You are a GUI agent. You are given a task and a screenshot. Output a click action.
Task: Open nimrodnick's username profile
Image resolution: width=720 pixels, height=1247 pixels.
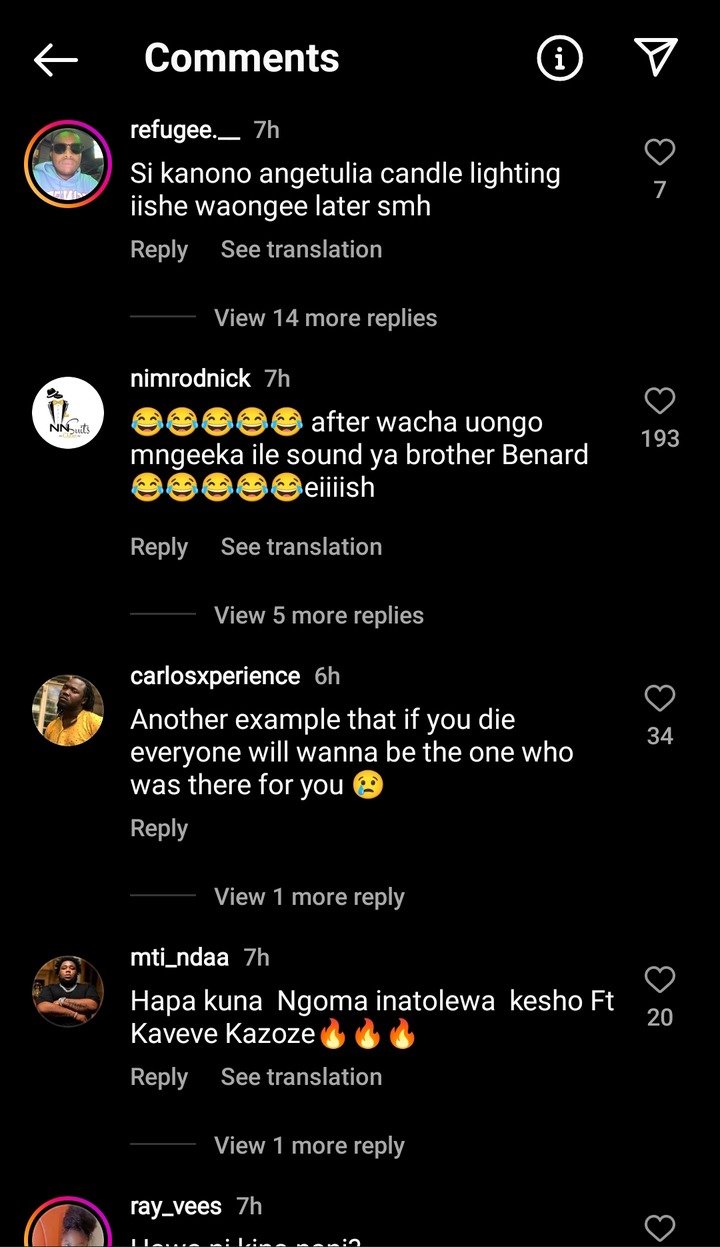click(x=190, y=379)
